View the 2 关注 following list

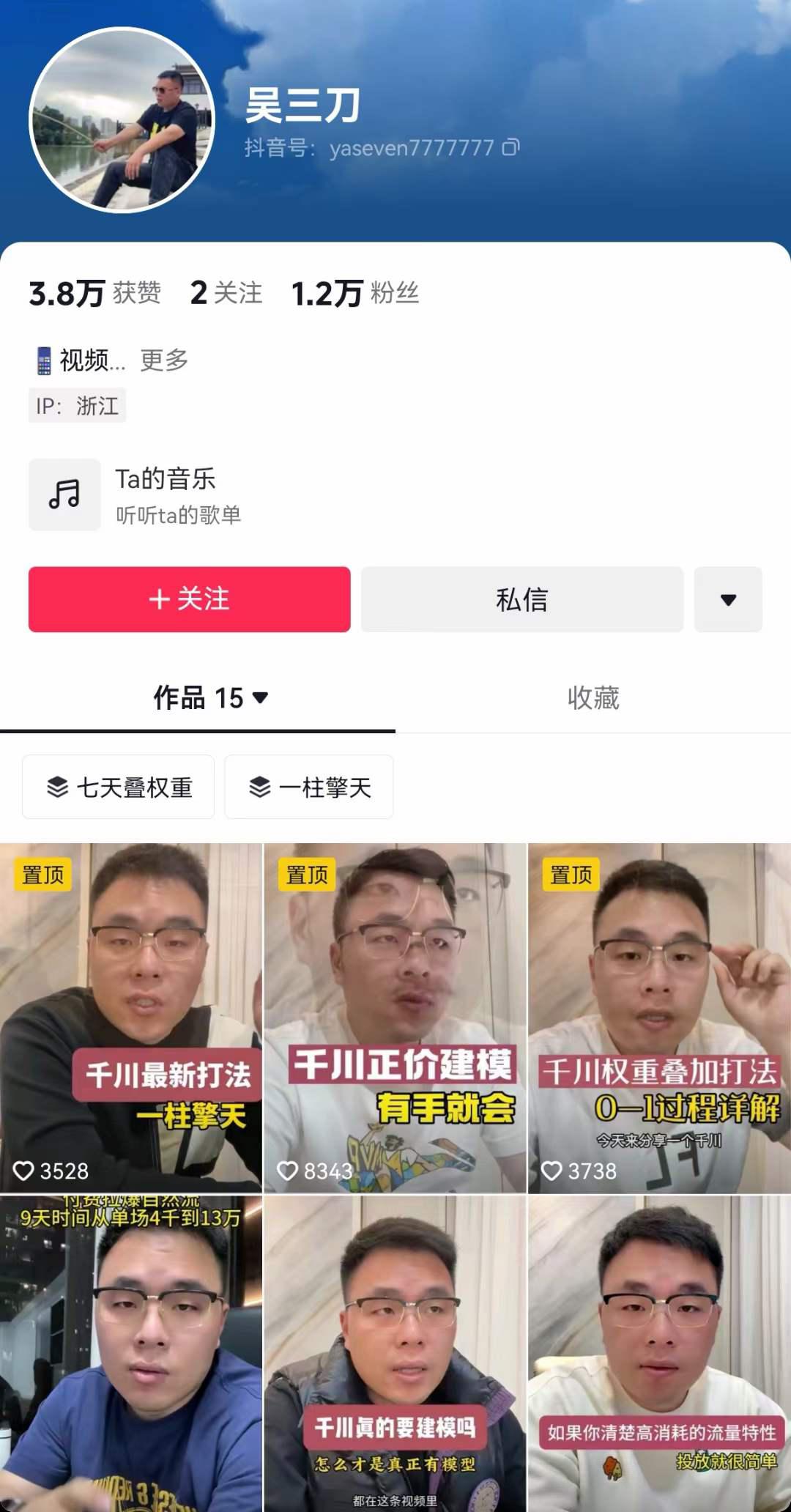226,294
